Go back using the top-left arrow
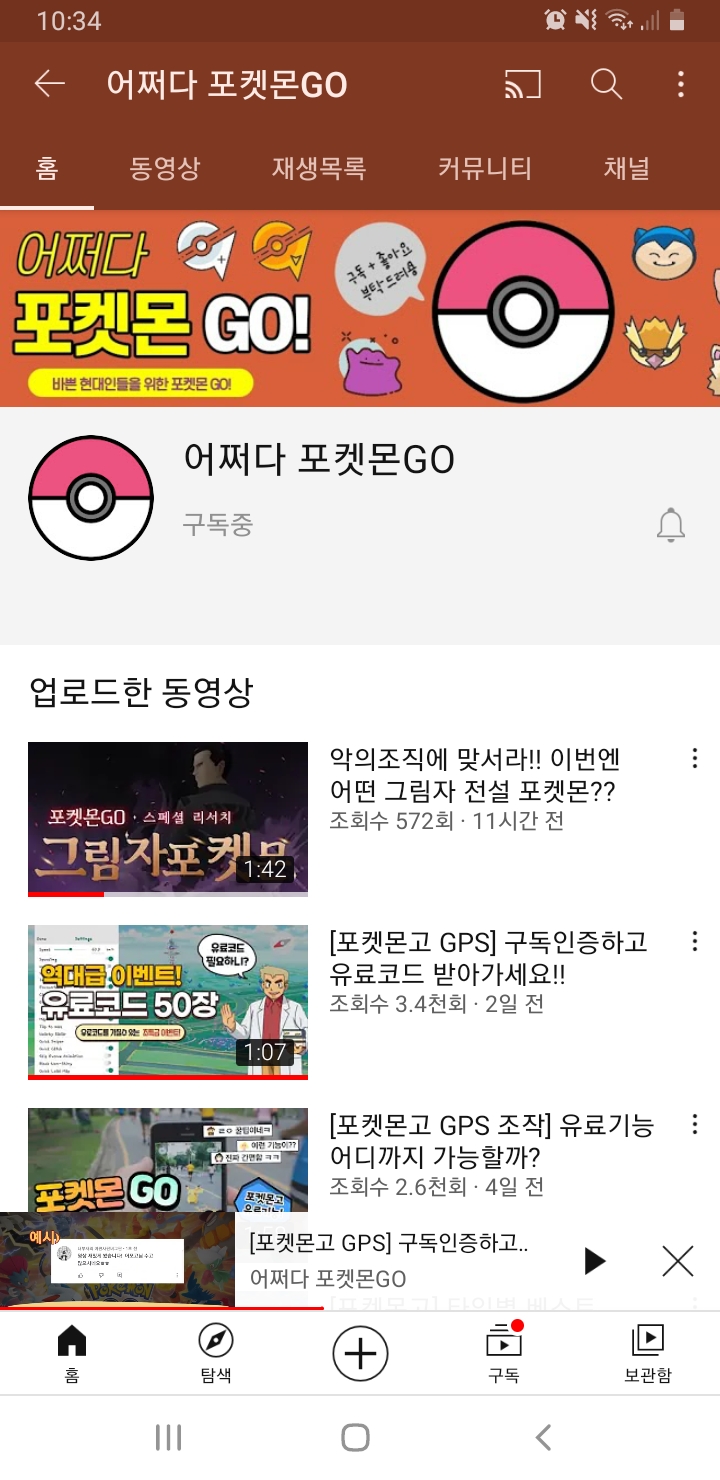 pos(49,84)
